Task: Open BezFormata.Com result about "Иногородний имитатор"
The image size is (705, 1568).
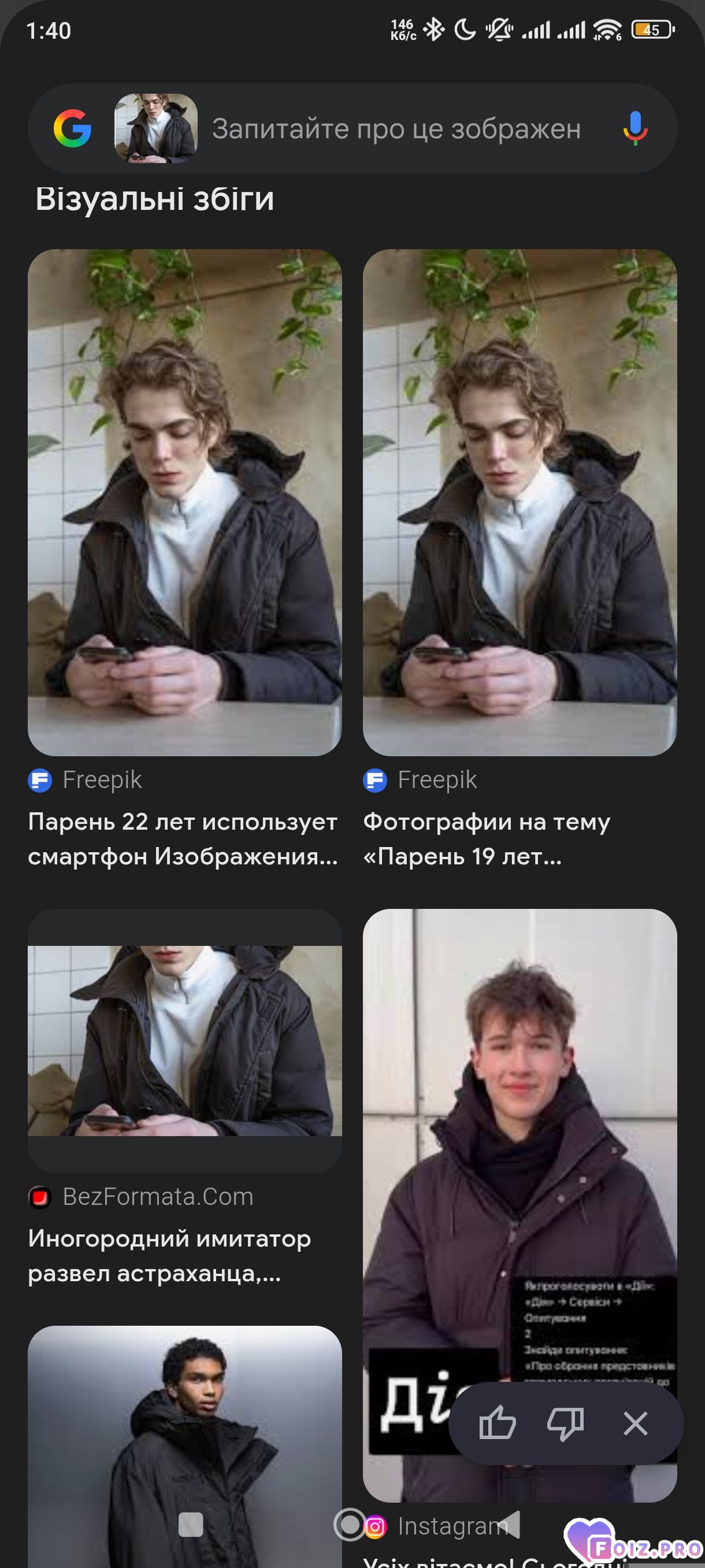Action: click(184, 1041)
